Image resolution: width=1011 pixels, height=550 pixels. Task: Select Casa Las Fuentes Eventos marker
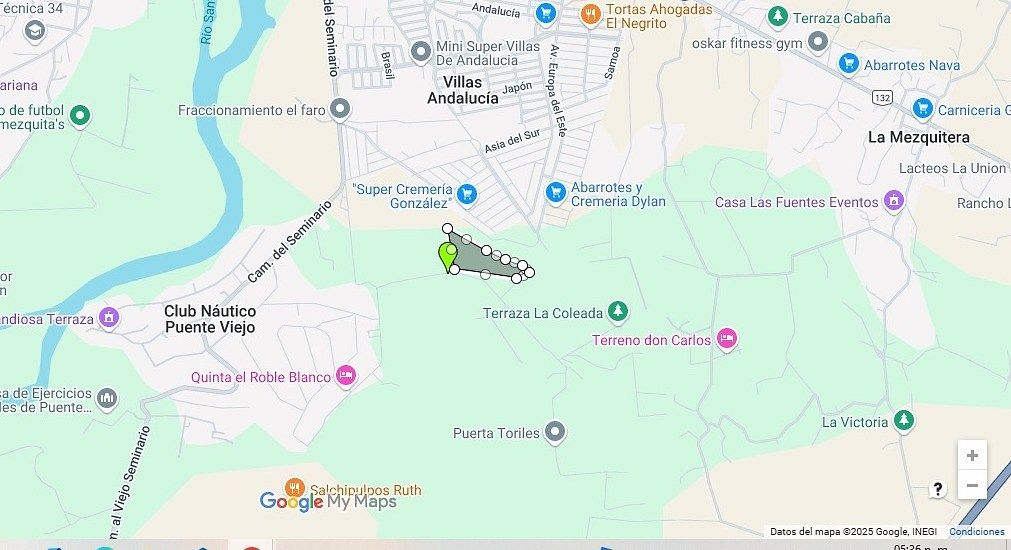[x=894, y=202]
